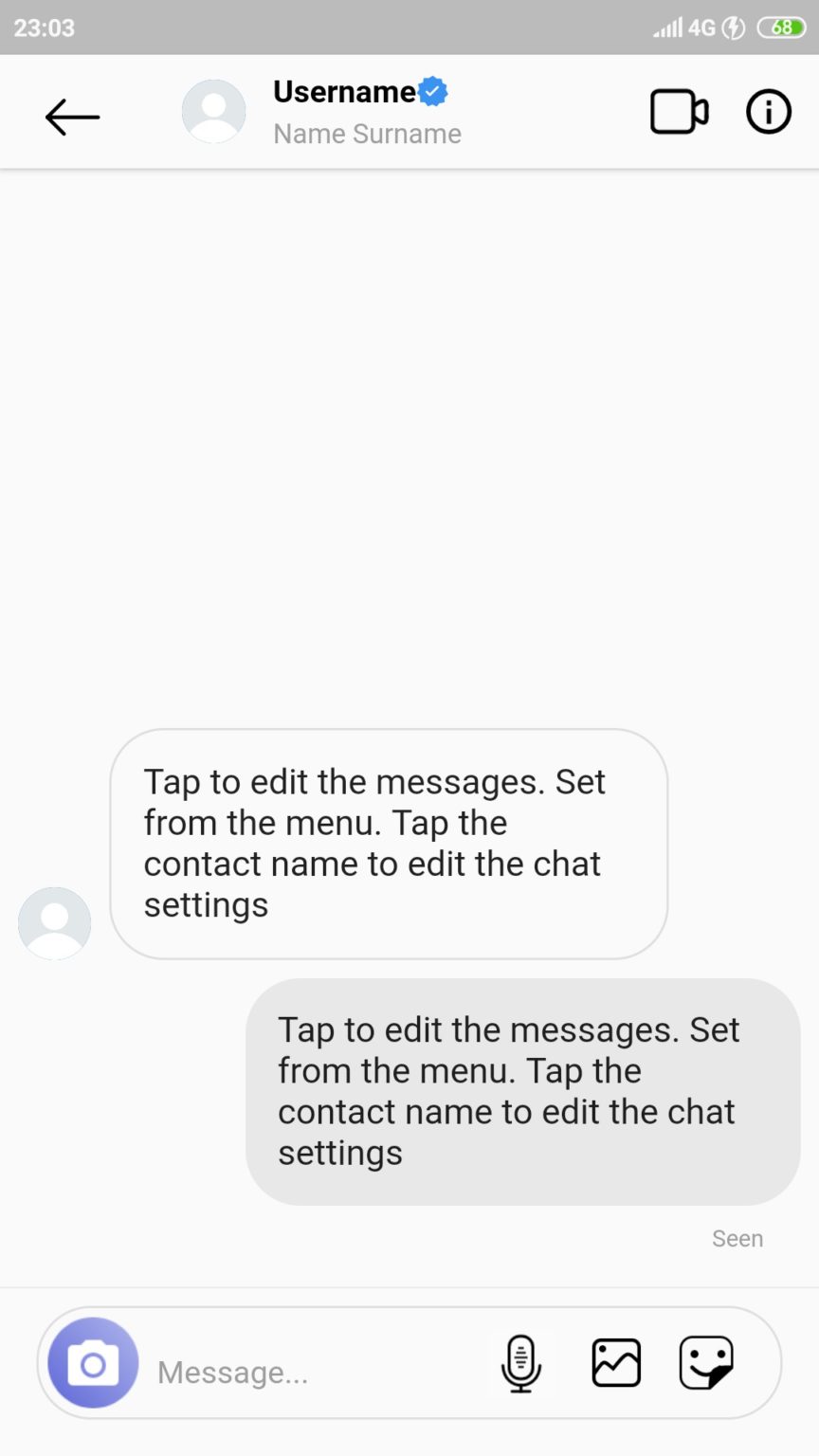This screenshot has height=1456, width=819.
Task: Tap the header profile picture
Action: click(214, 112)
